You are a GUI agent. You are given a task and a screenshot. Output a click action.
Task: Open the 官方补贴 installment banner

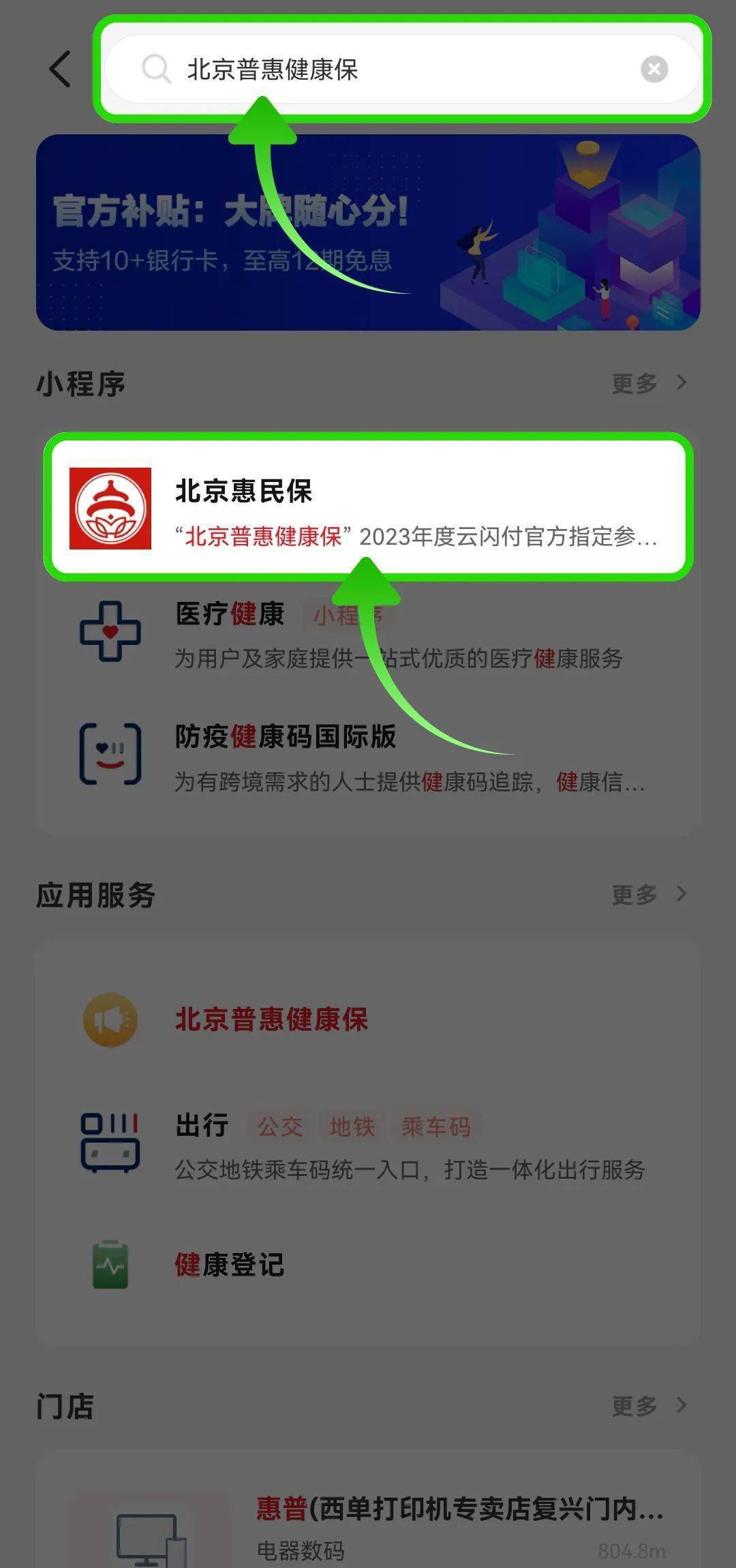pos(368,232)
